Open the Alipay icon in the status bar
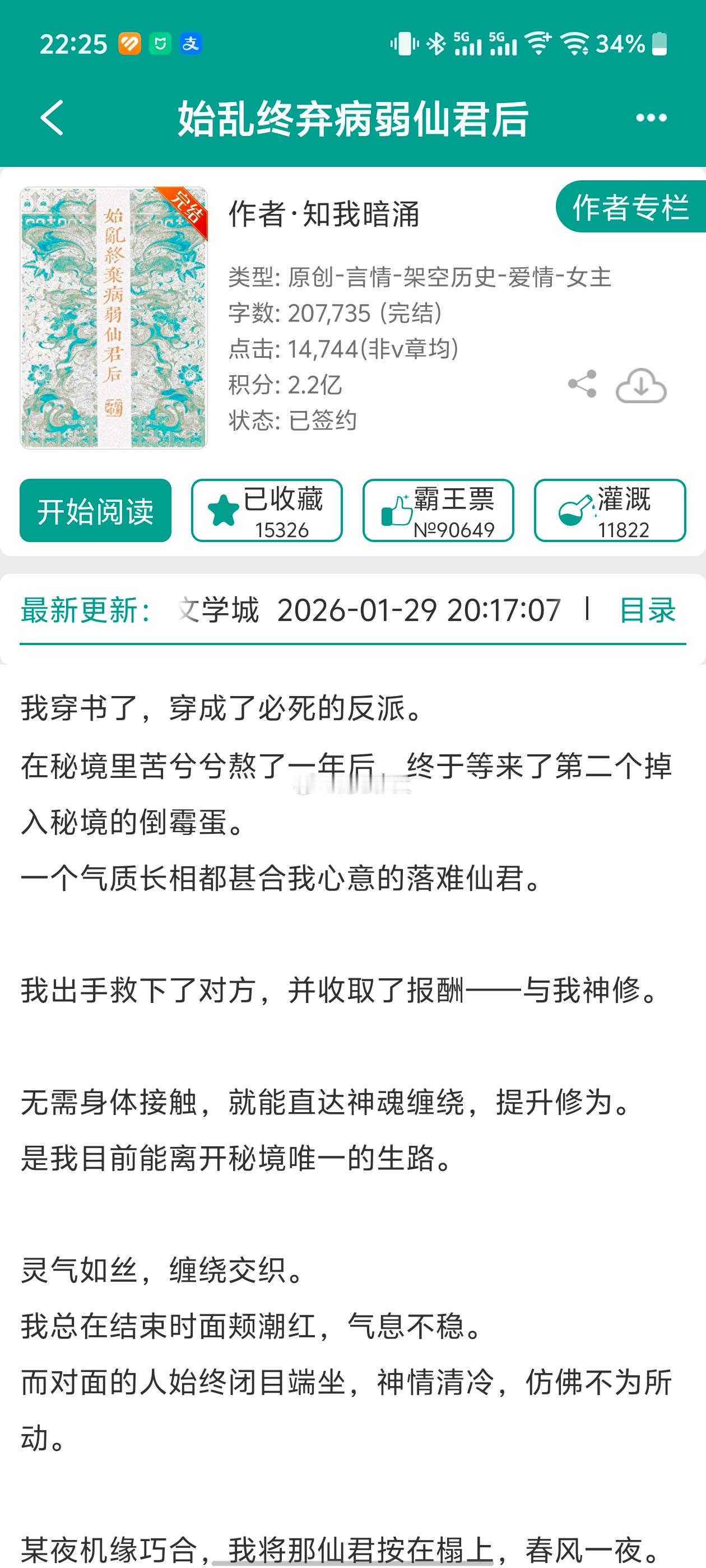 tap(192, 43)
